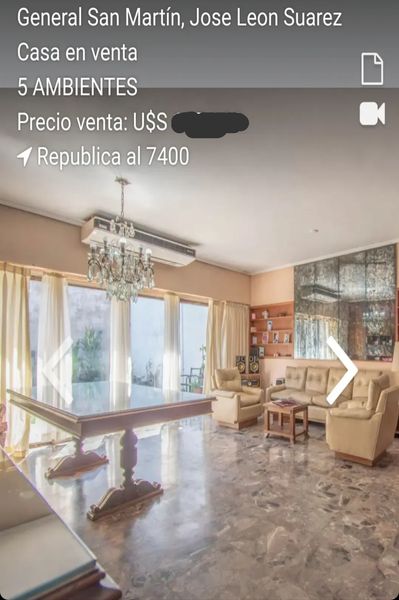
Task: Go to the next photo
Action: pyautogui.click(x=342, y=370)
